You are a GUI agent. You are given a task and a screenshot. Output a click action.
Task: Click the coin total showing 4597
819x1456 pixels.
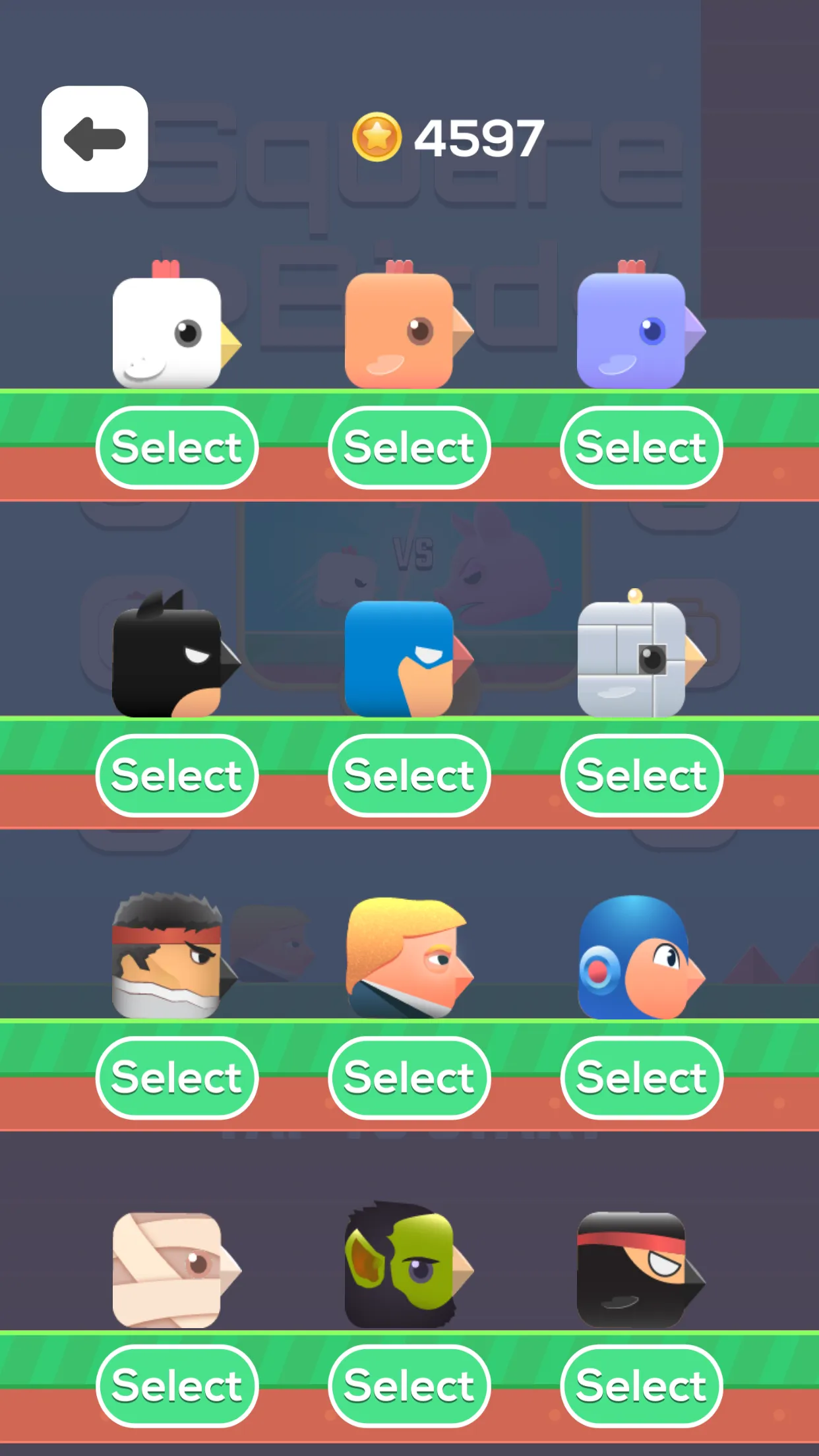pyautogui.click(x=478, y=137)
